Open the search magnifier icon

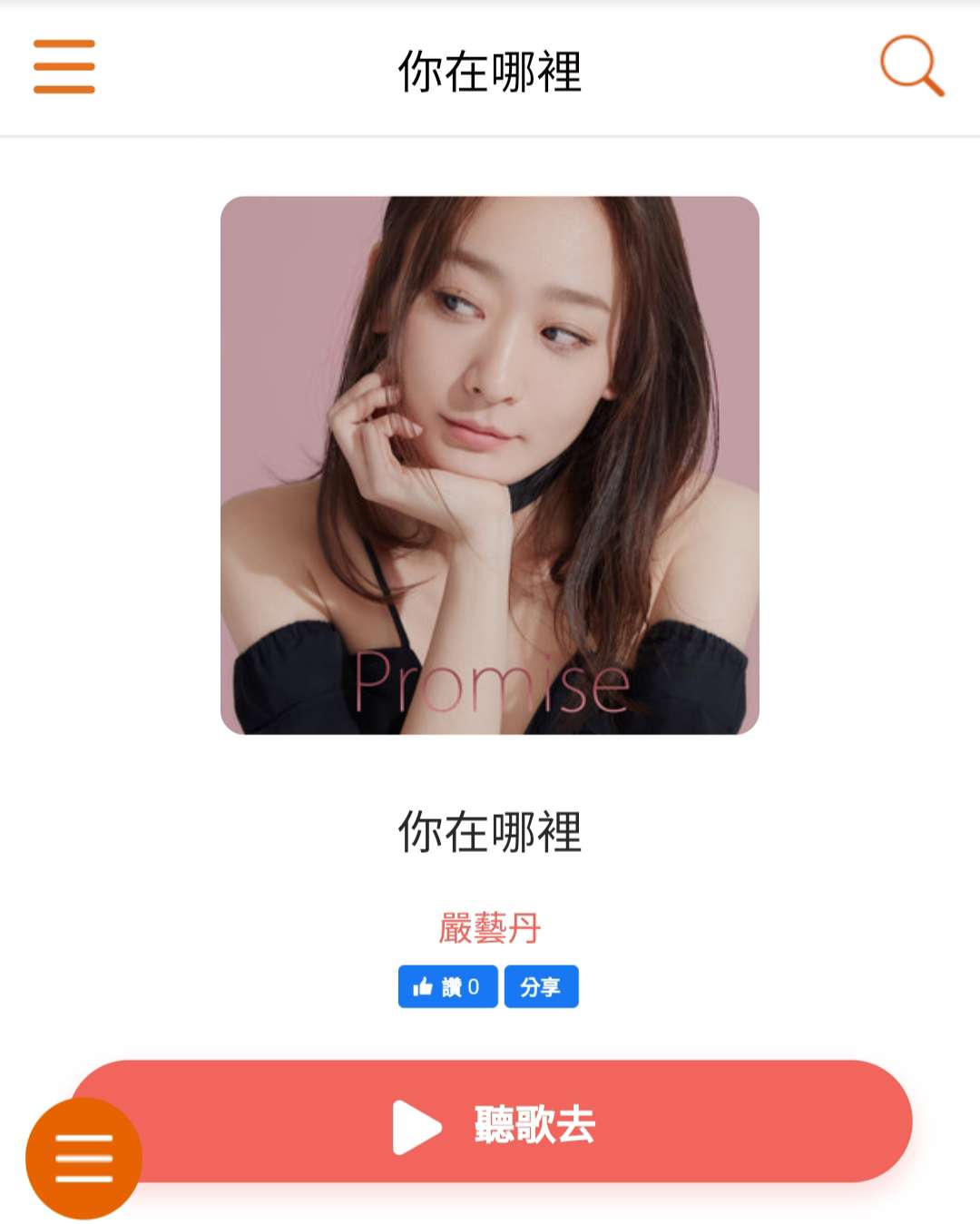point(911,66)
